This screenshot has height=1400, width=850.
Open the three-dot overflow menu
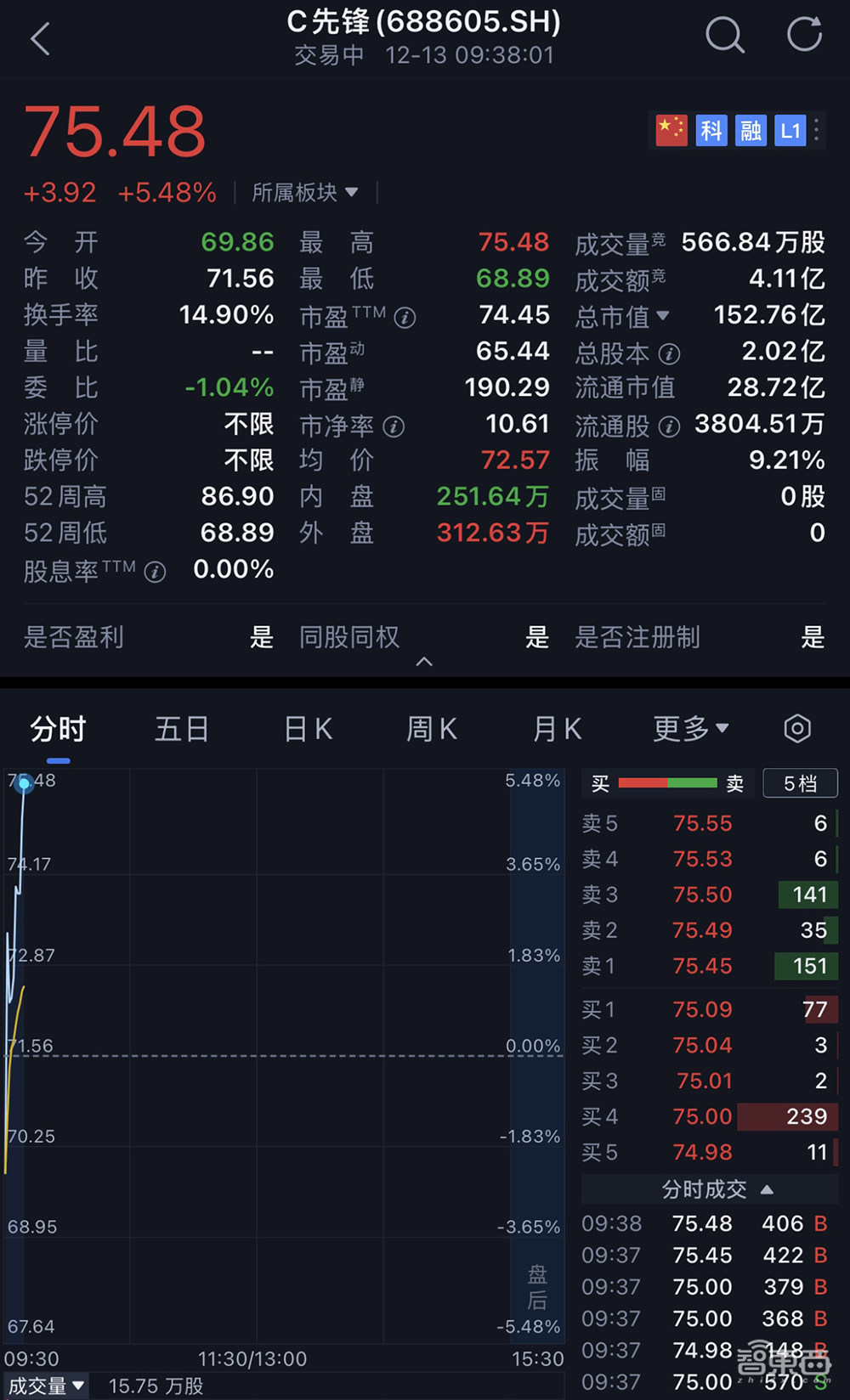click(x=818, y=129)
